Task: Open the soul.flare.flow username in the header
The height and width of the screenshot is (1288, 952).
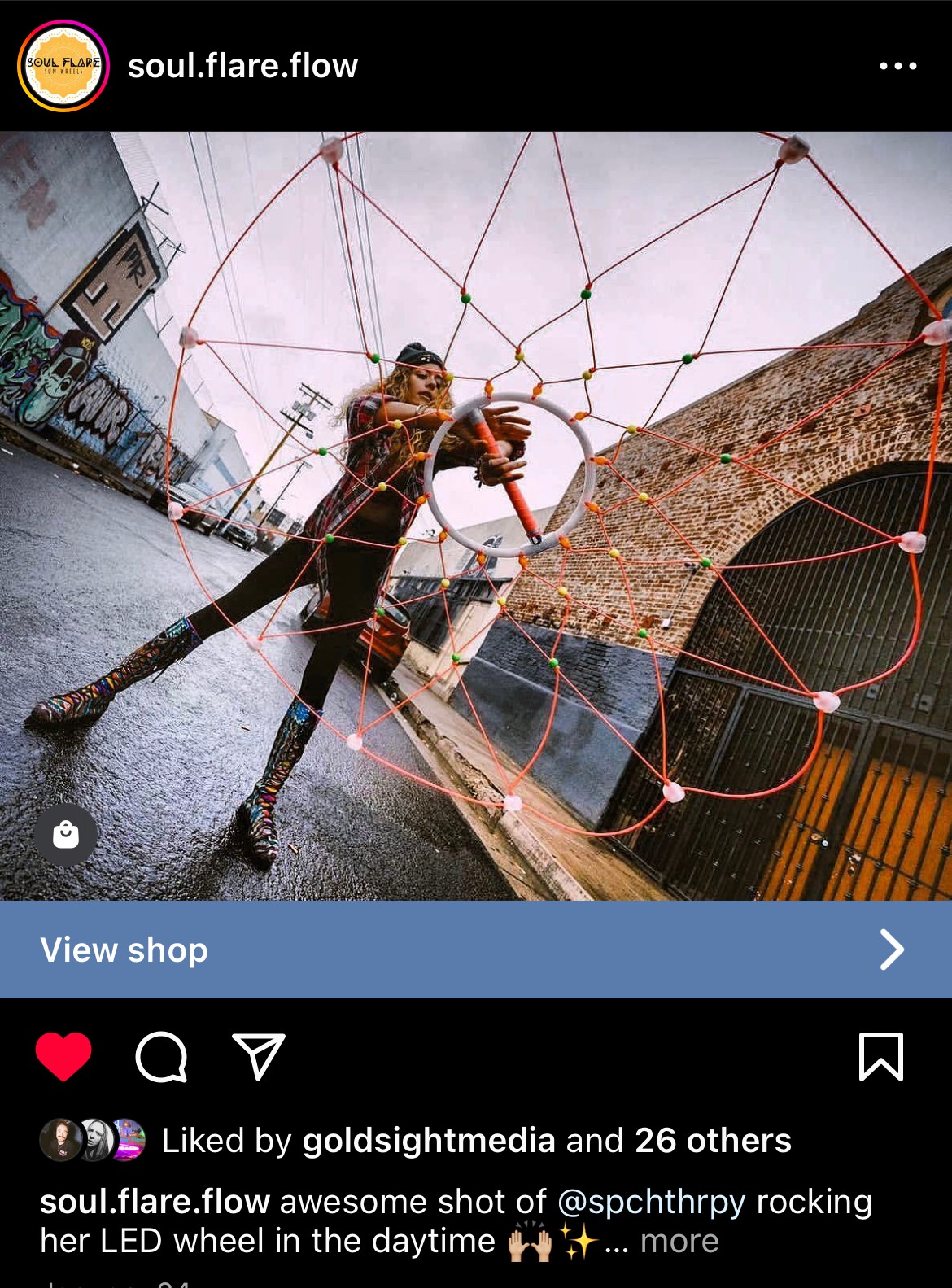Action: [x=242, y=66]
